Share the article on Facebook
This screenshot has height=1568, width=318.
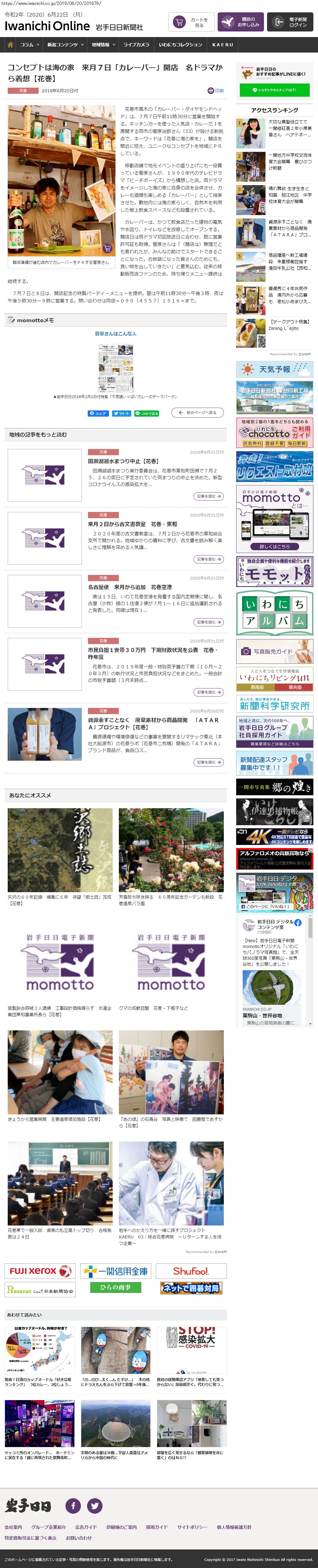pyautogui.click(x=98, y=413)
